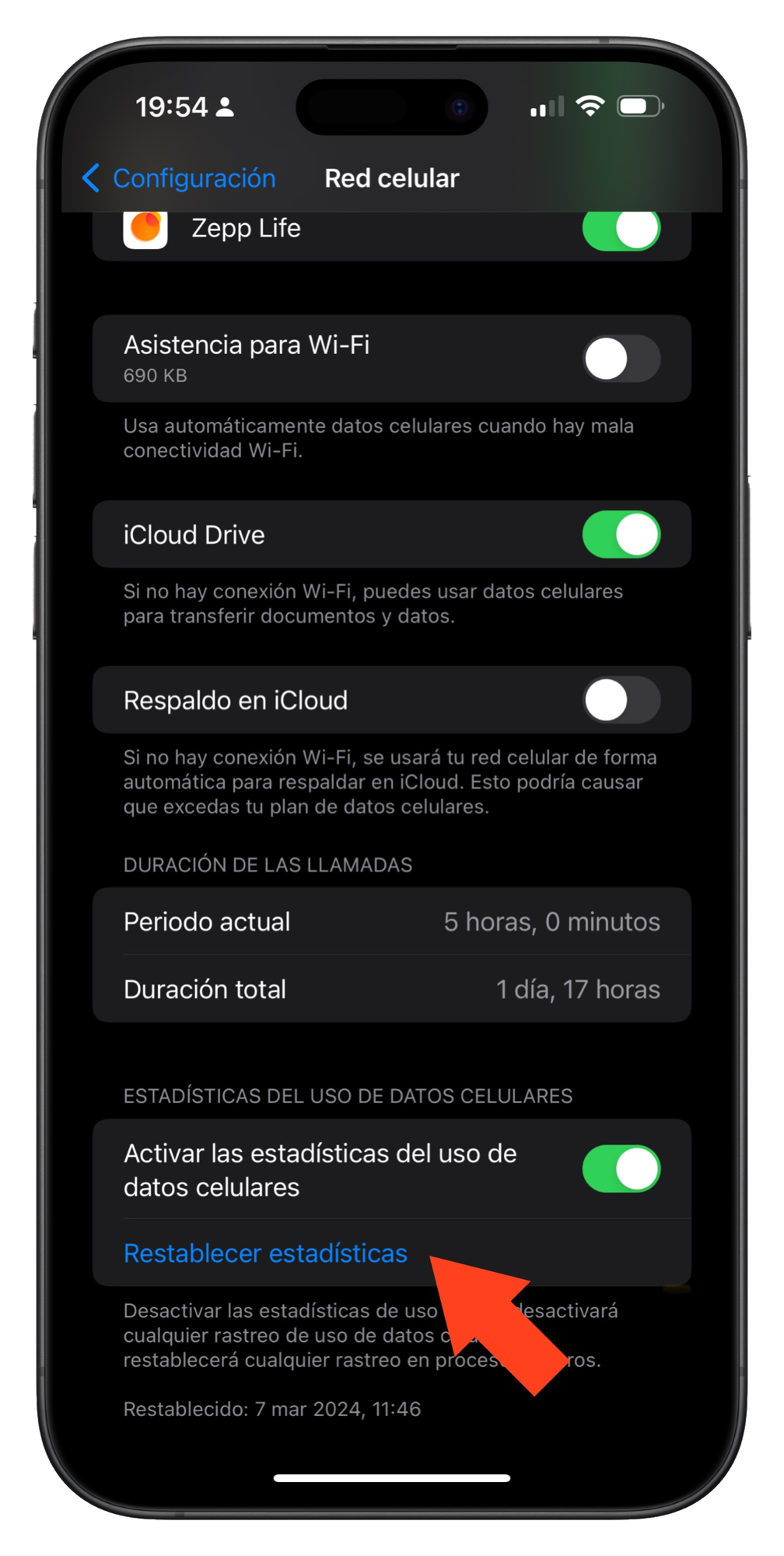Viewport: 784px width, 1556px height.
Task: Turn on Respaldo en iCloud
Action: (x=621, y=699)
